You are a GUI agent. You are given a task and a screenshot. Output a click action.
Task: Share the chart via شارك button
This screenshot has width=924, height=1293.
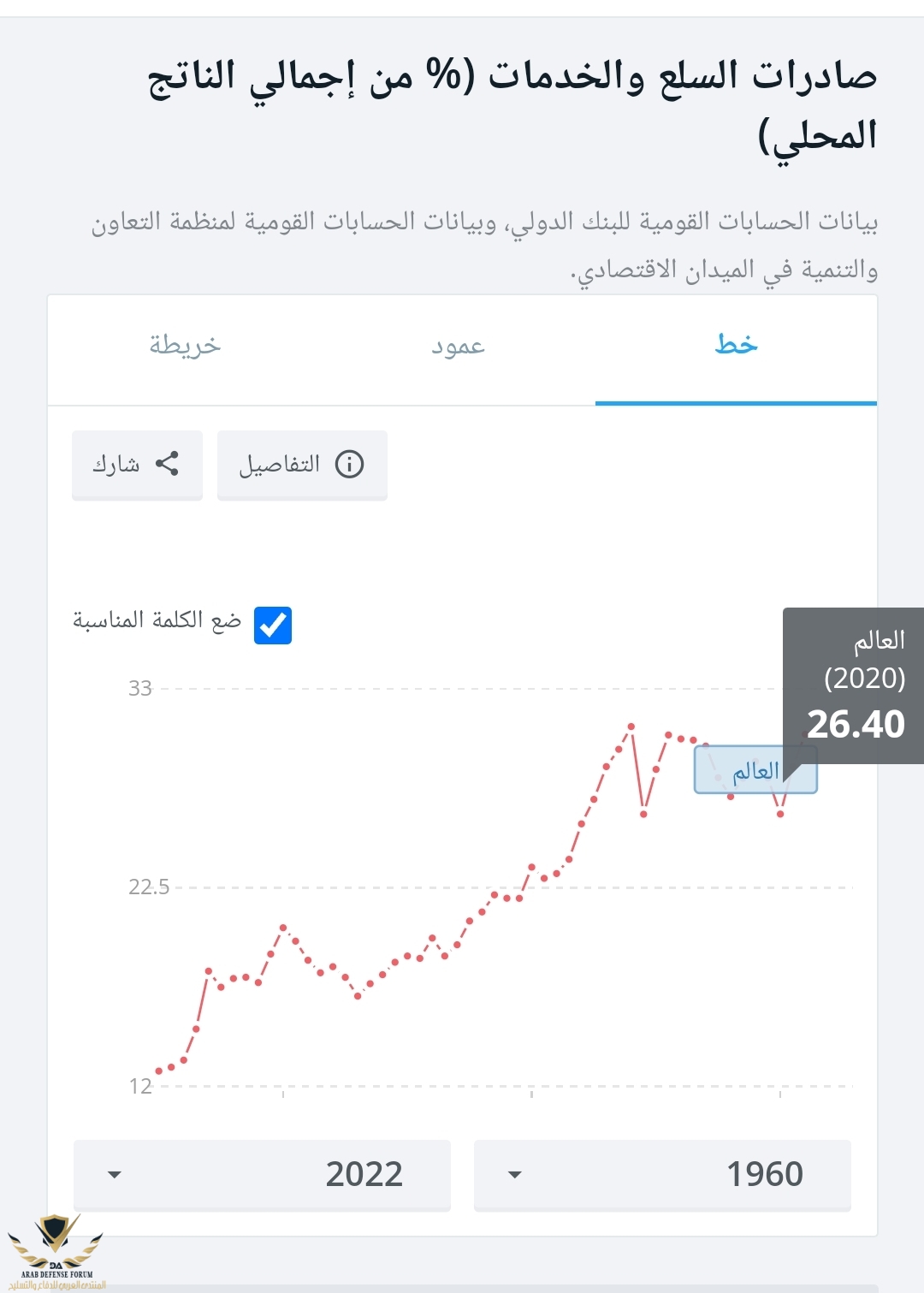tap(137, 465)
